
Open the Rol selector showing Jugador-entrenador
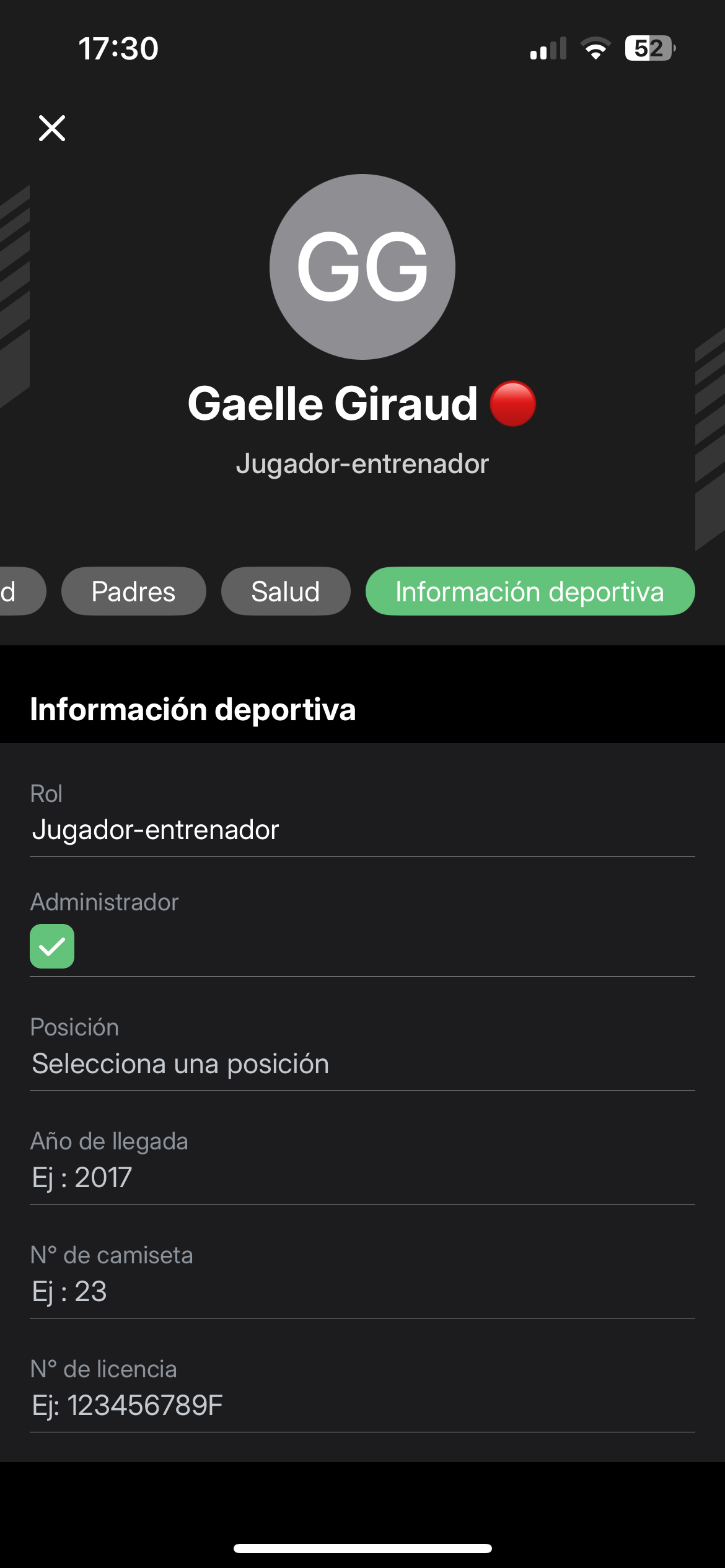point(155,830)
